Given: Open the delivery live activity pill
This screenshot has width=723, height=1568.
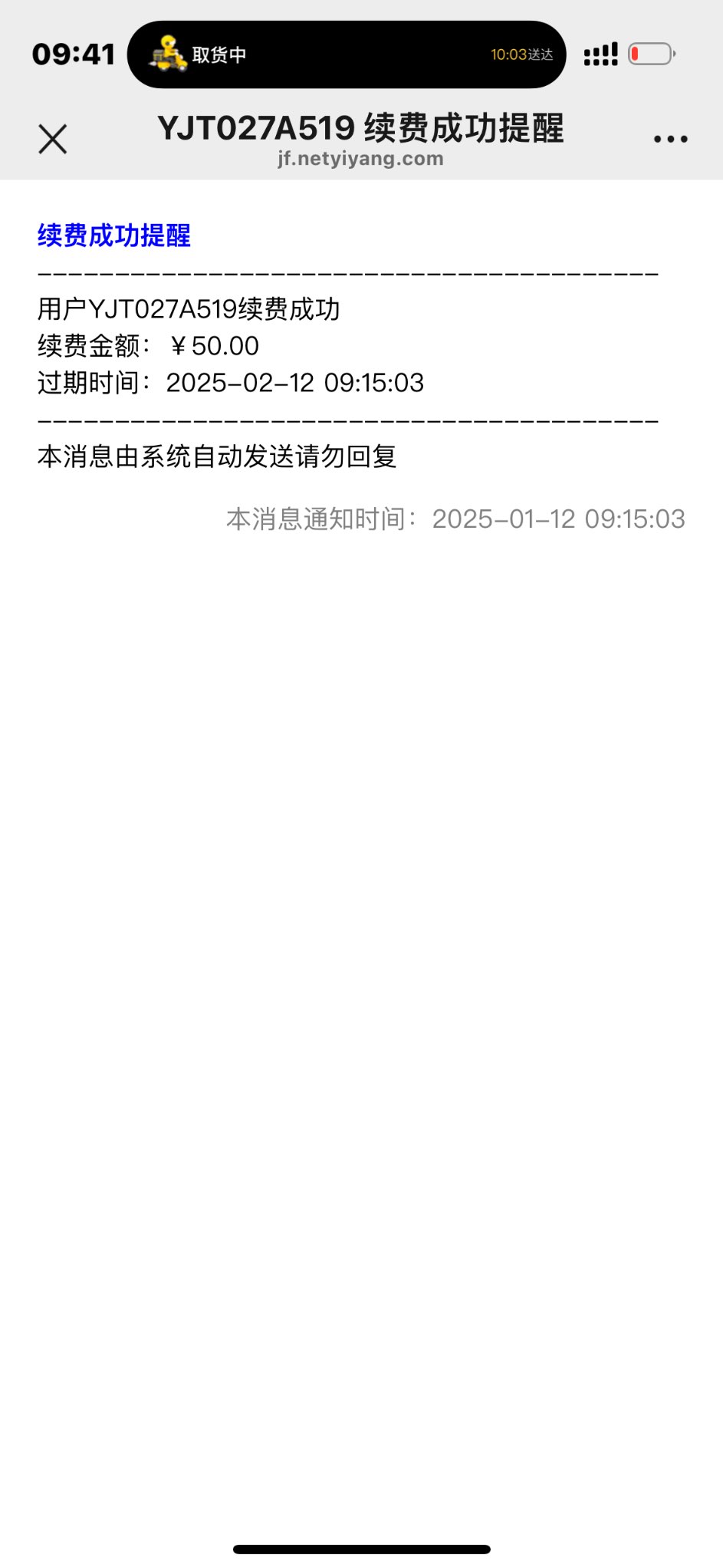Looking at the screenshot, I should pyautogui.click(x=347, y=54).
